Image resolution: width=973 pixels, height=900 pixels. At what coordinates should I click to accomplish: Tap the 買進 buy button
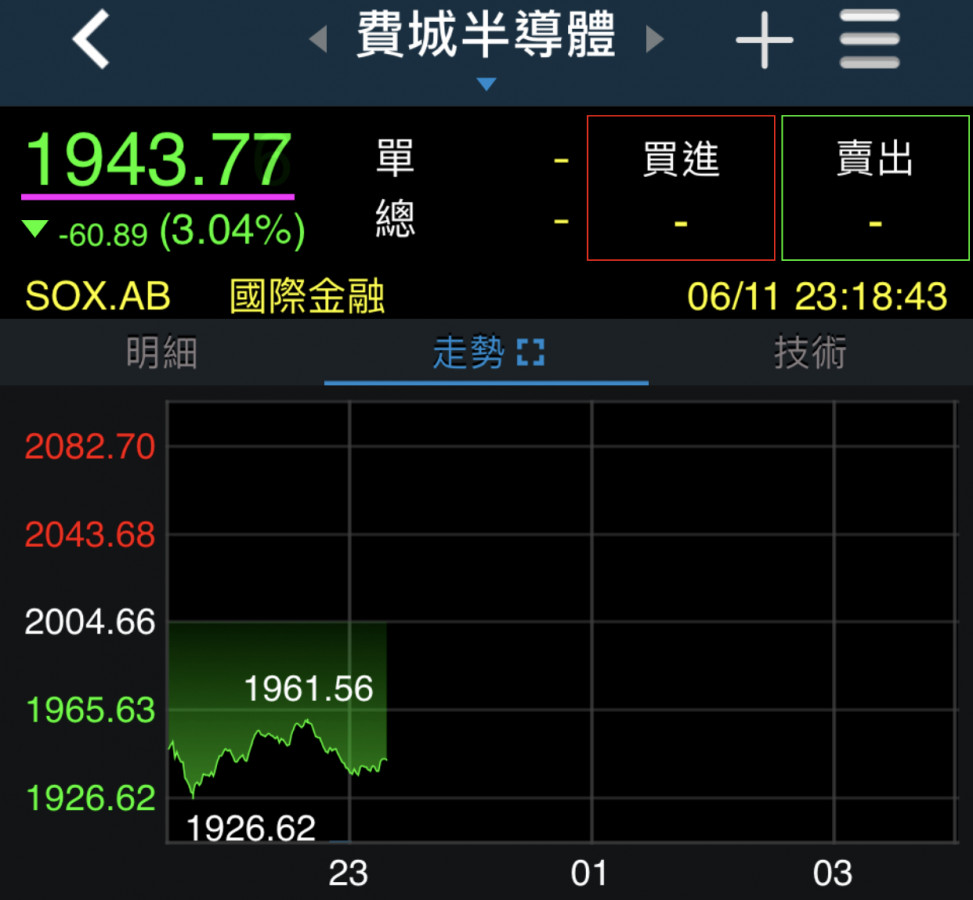pos(681,188)
